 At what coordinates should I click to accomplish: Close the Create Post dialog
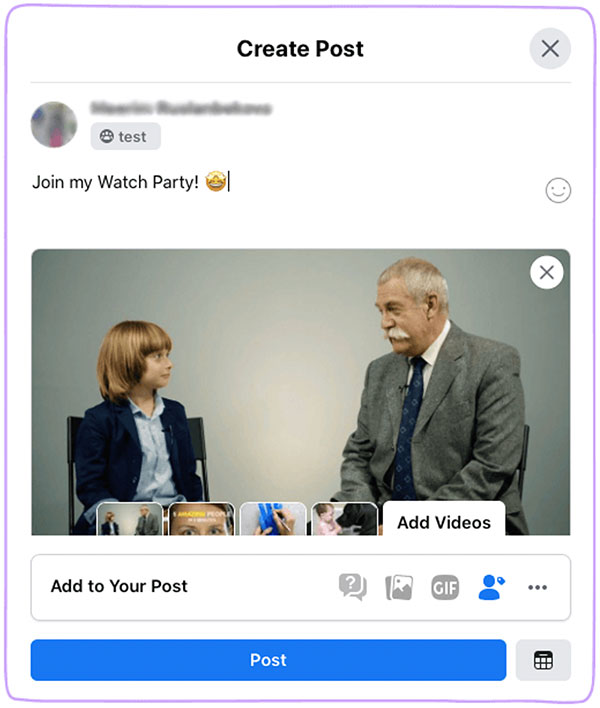pos(550,48)
